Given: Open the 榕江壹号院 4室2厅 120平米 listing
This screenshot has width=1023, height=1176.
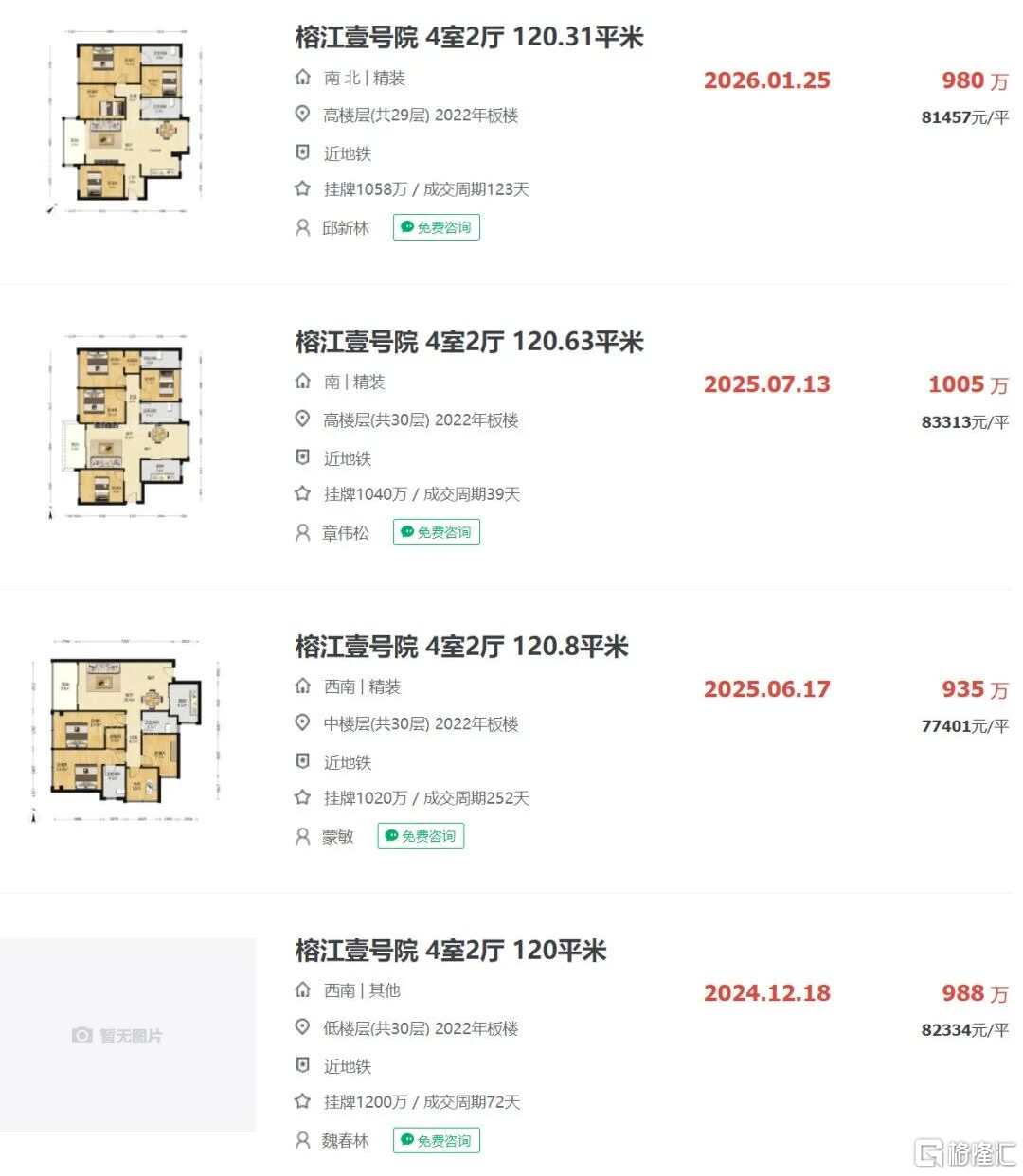Looking at the screenshot, I should pyautogui.click(x=450, y=951).
